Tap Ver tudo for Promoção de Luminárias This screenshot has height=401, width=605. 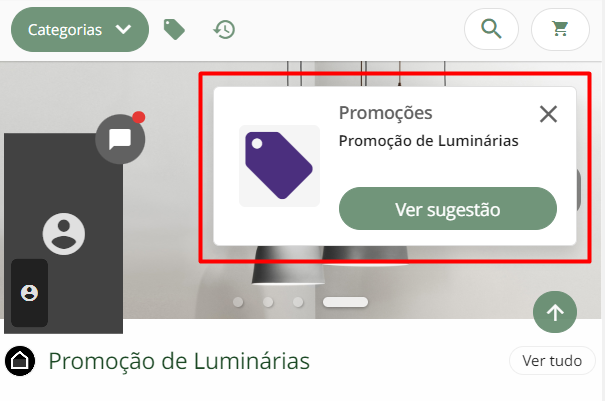coord(552,360)
